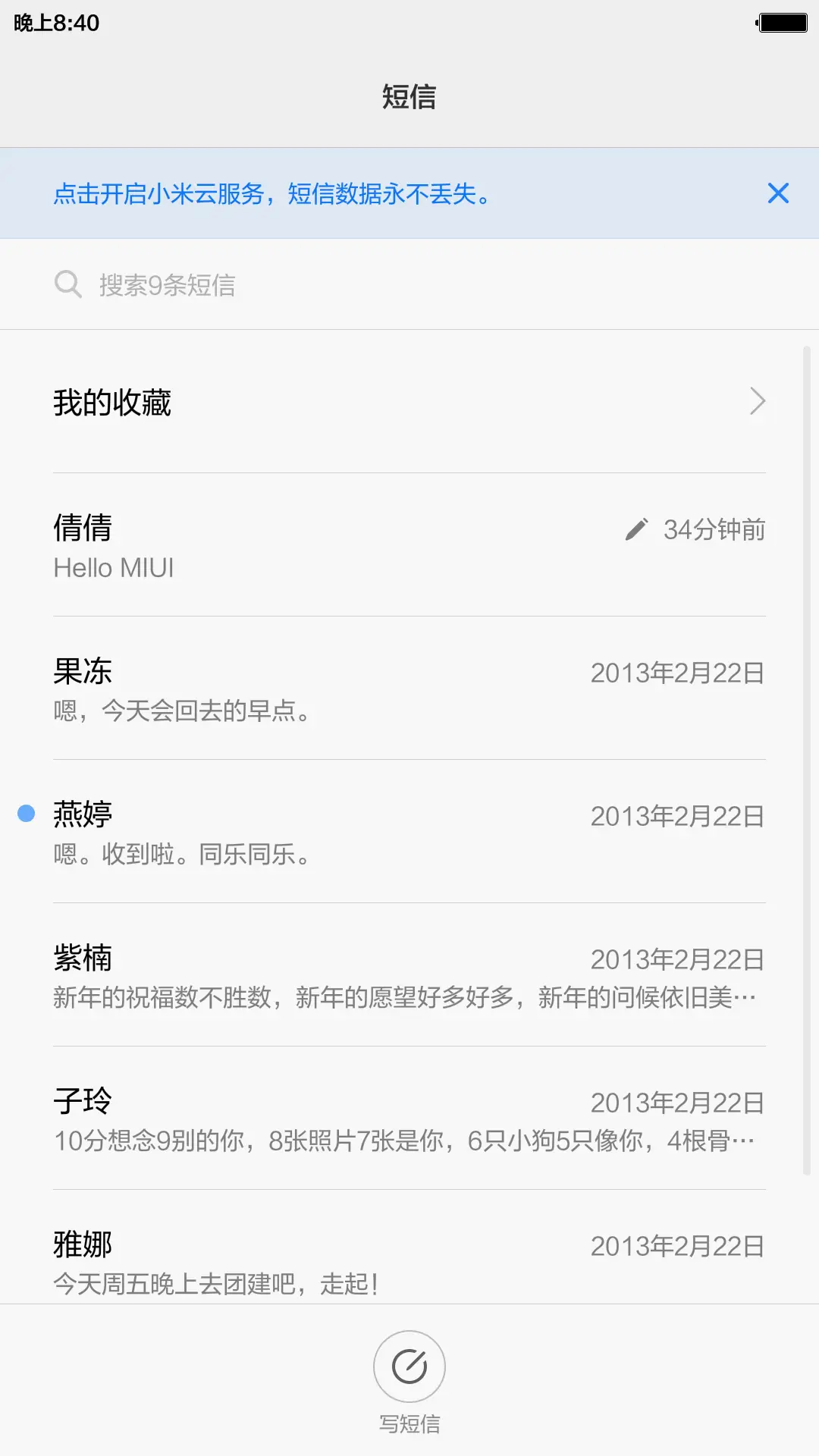Tap the unread indicator to clear it

(x=27, y=814)
